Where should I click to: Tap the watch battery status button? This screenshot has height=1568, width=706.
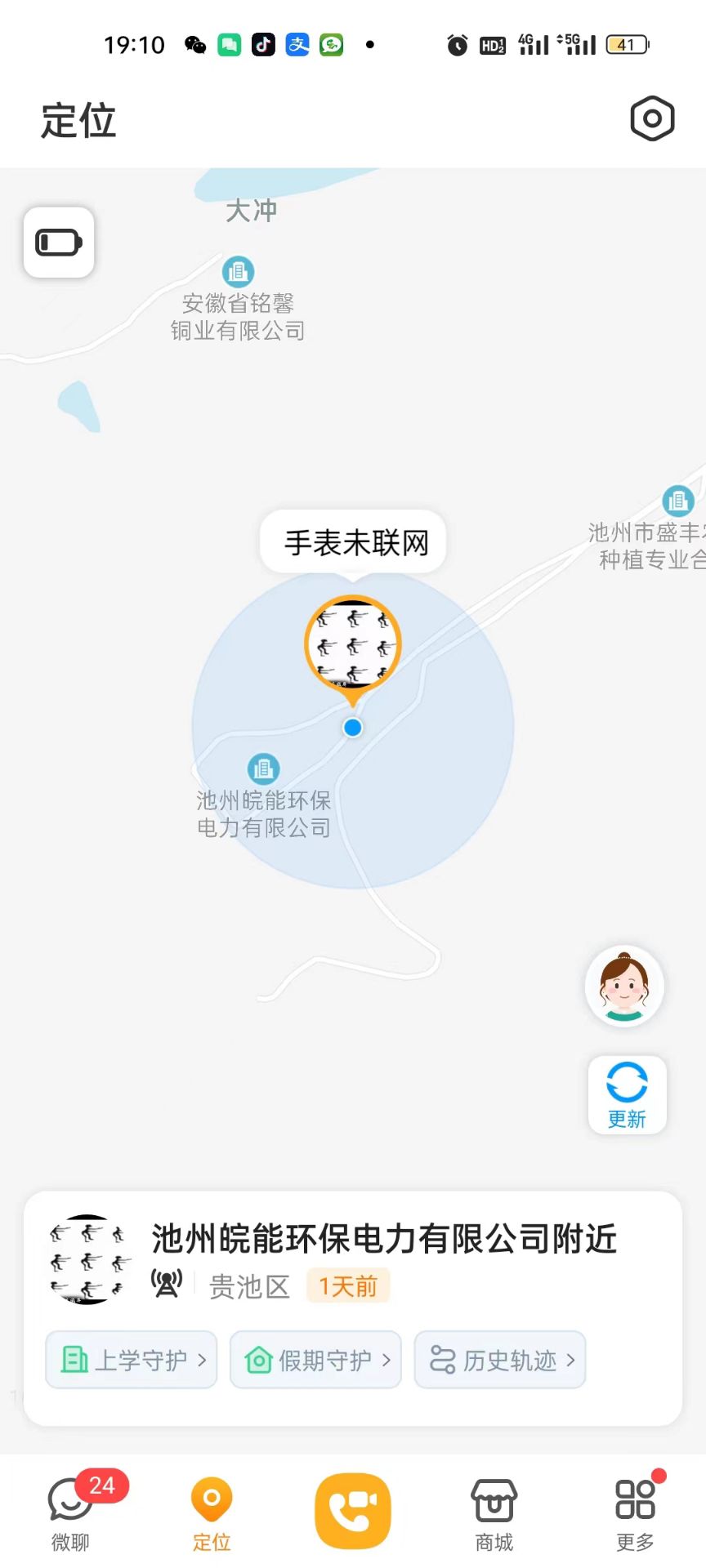[59, 243]
